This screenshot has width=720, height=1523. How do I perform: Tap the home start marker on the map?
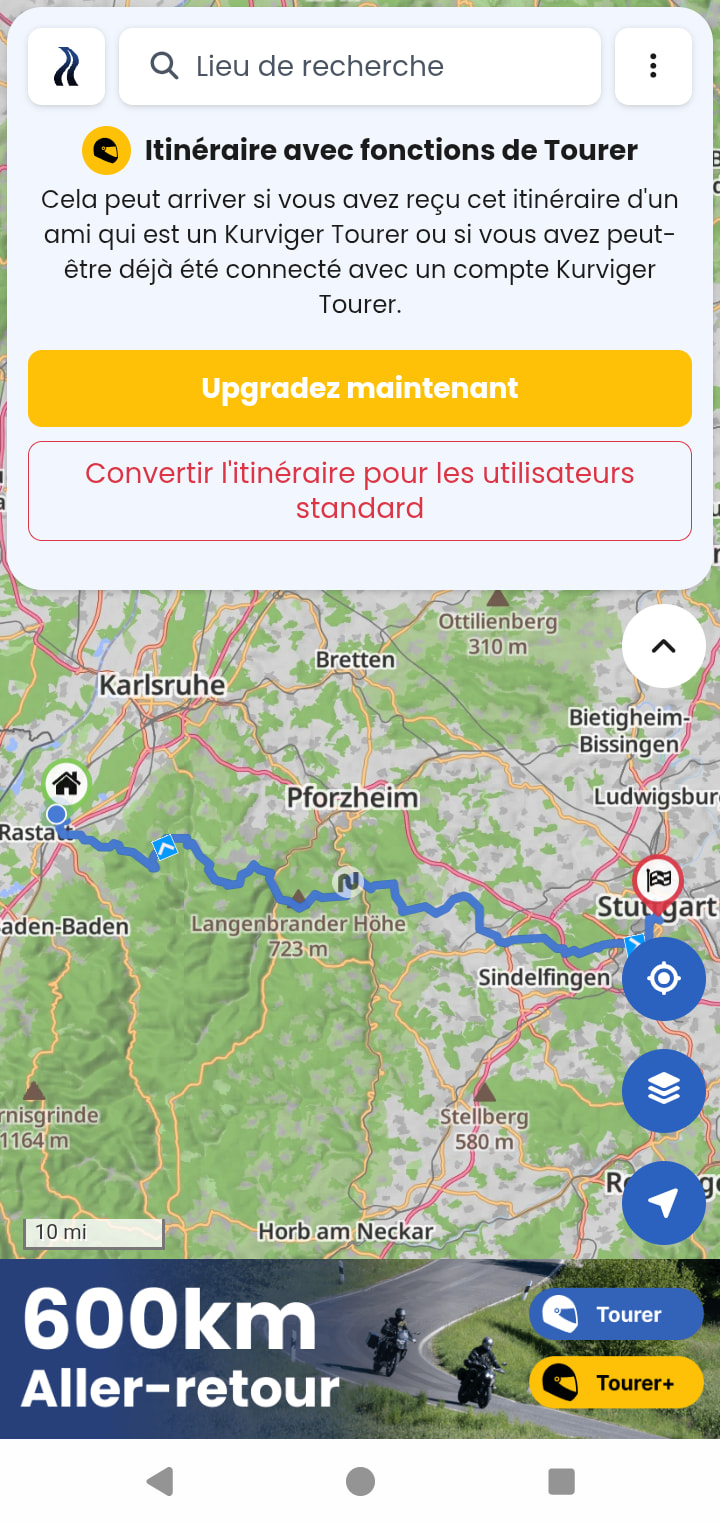pos(66,783)
